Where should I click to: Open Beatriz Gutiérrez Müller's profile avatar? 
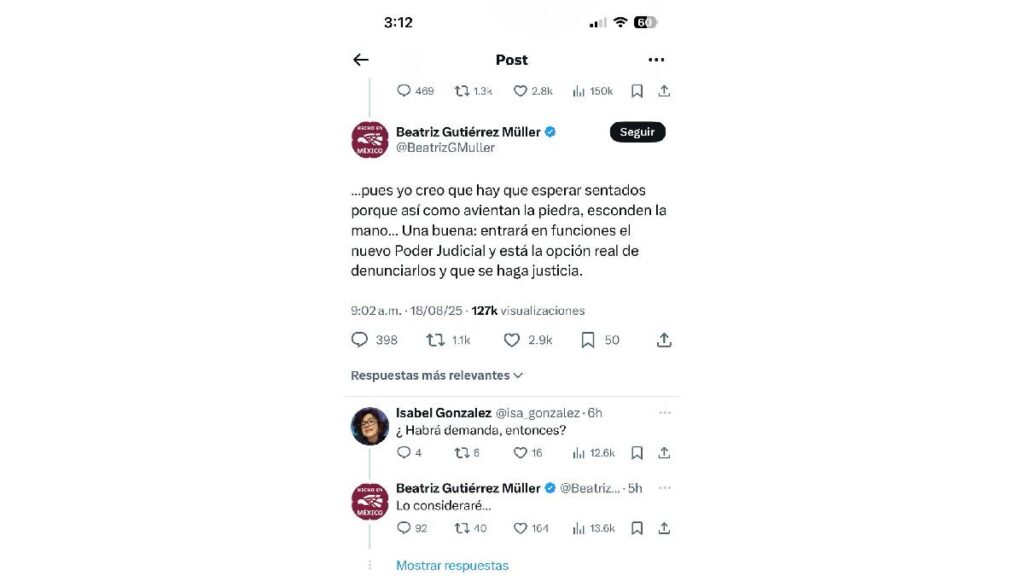tap(369, 139)
